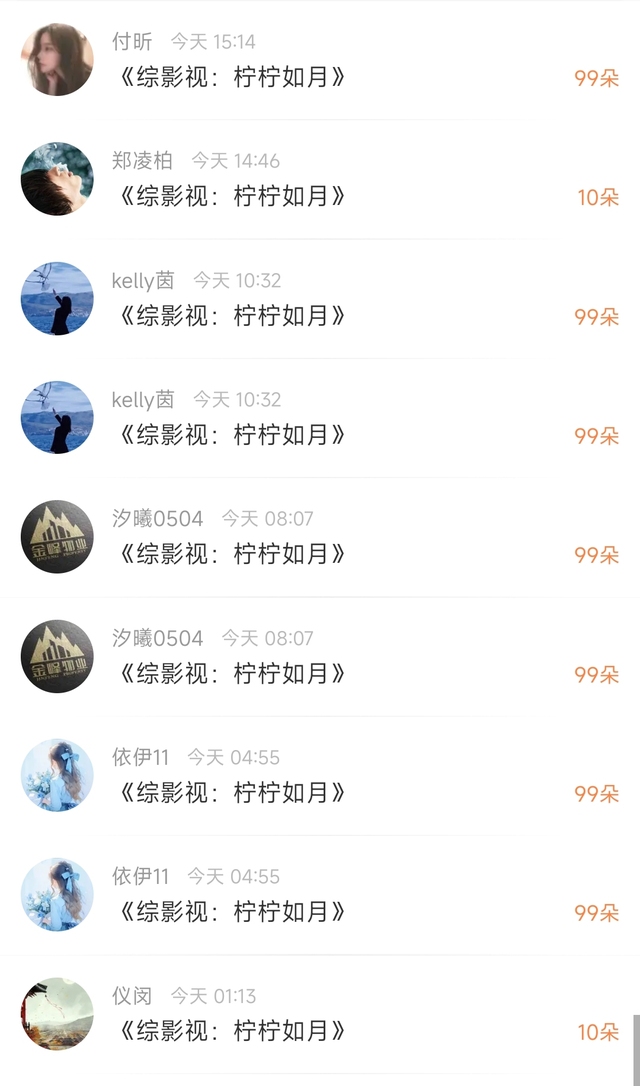Open 付昕's profile picture
The image size is (640, 1086).
(57, 60)
